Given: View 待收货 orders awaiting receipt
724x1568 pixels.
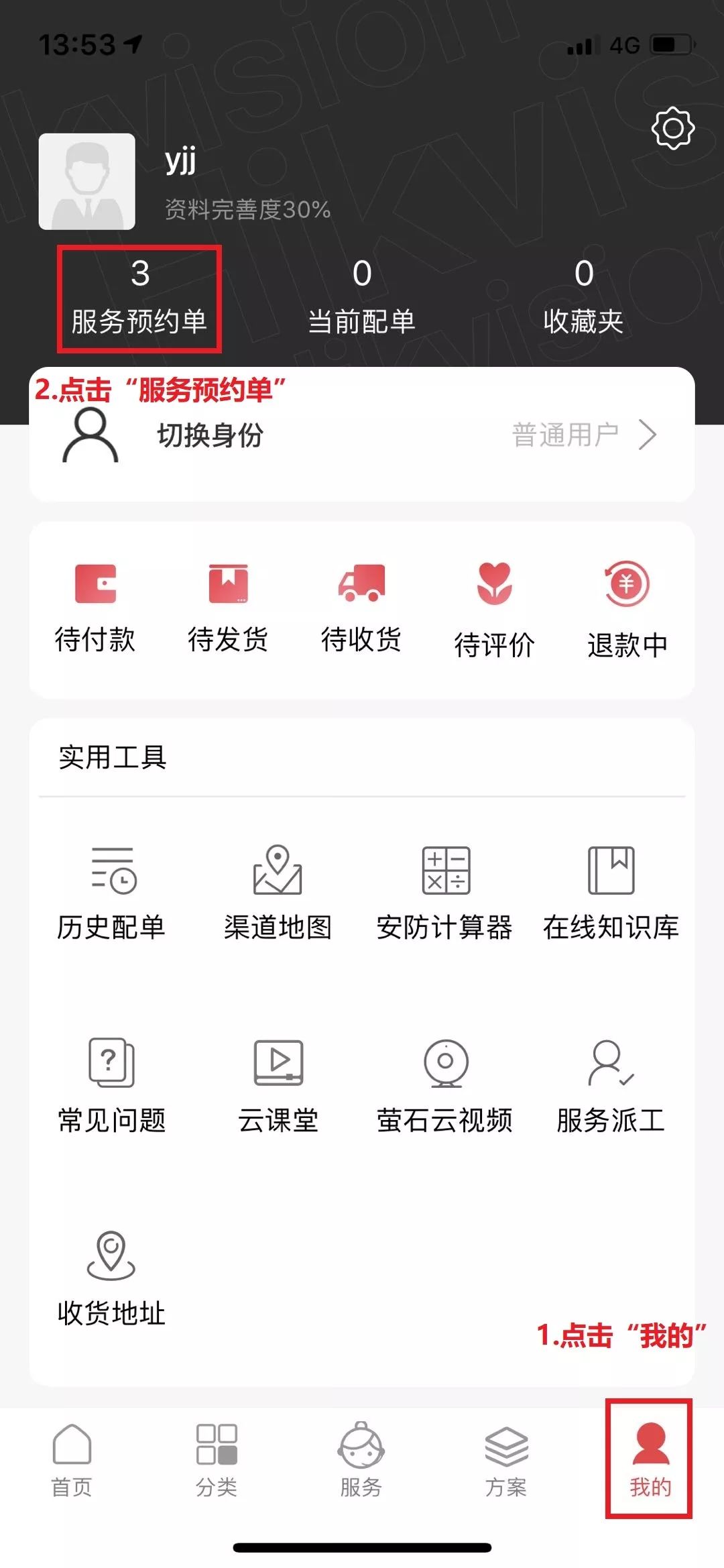Looking at the screenshot, I should pyautogui.click(x=361, y=607).
